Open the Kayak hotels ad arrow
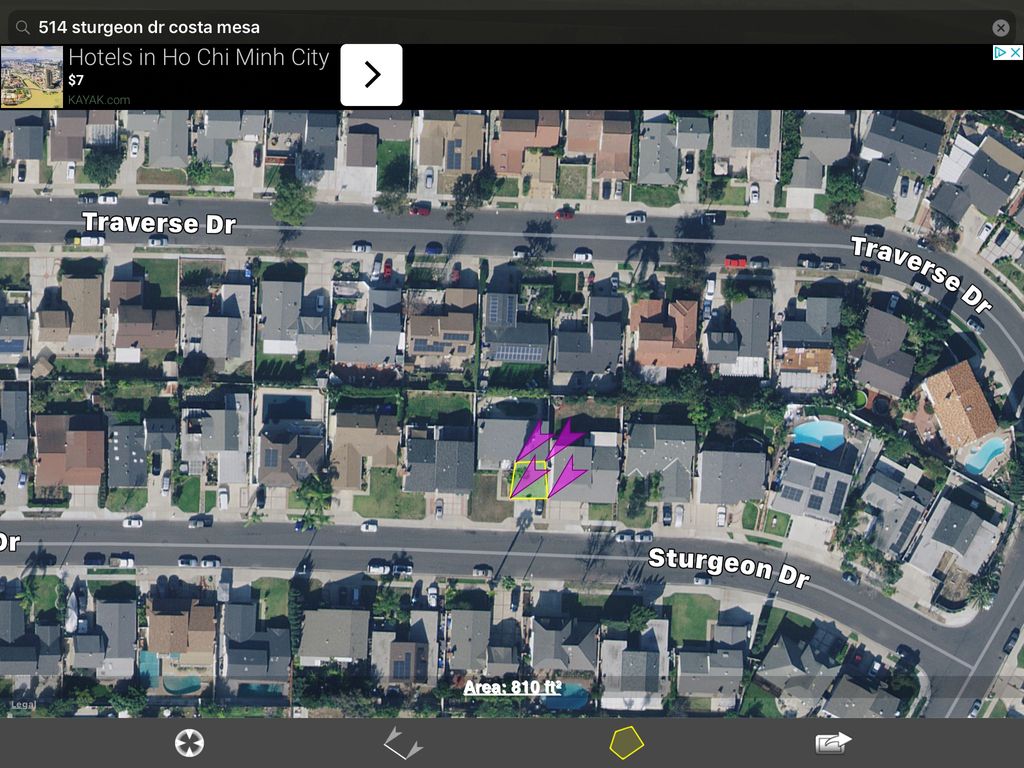 click(371, 75)
